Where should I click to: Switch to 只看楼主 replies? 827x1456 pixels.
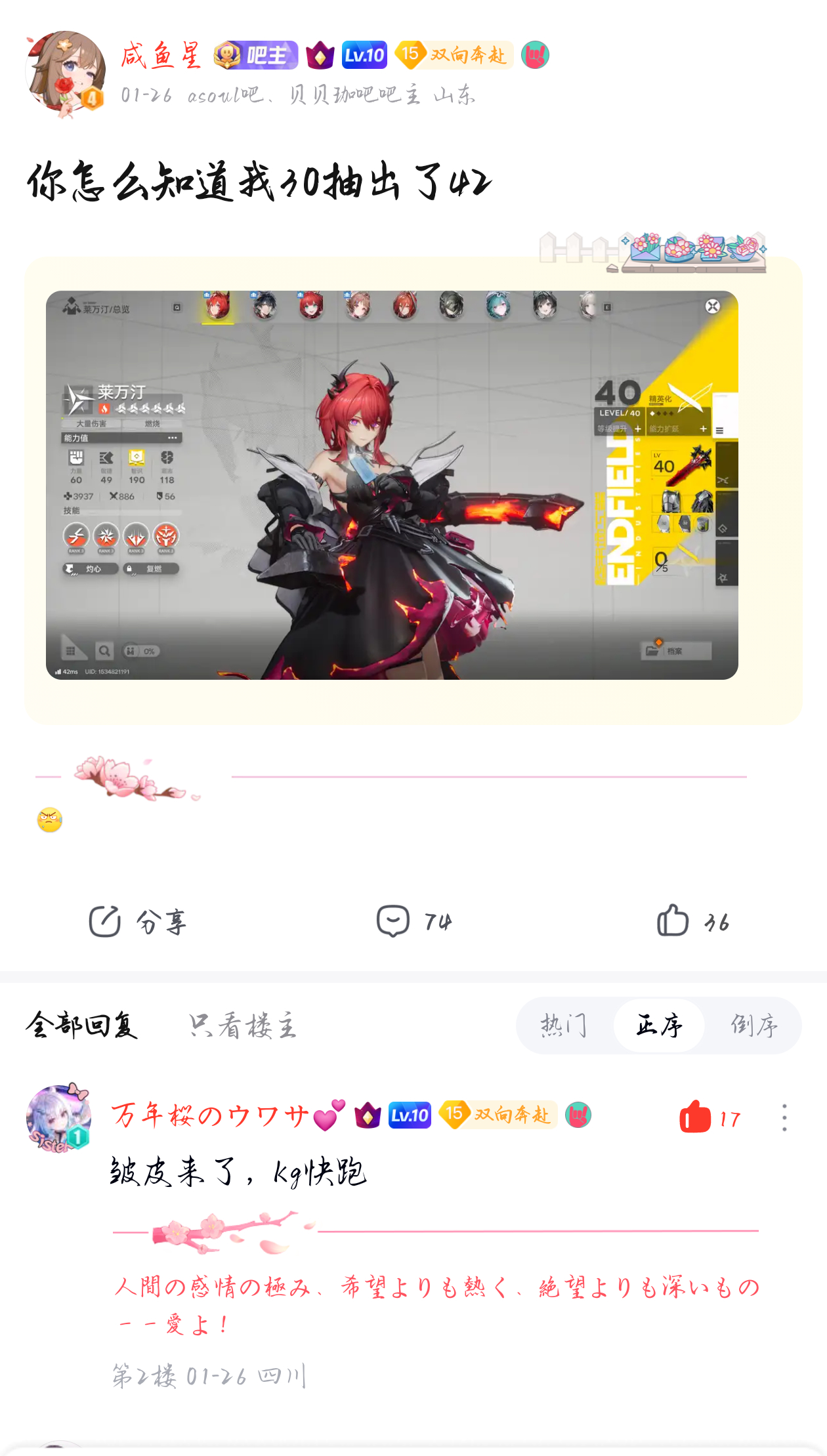pyautogui.click(x=243, y=1026)
